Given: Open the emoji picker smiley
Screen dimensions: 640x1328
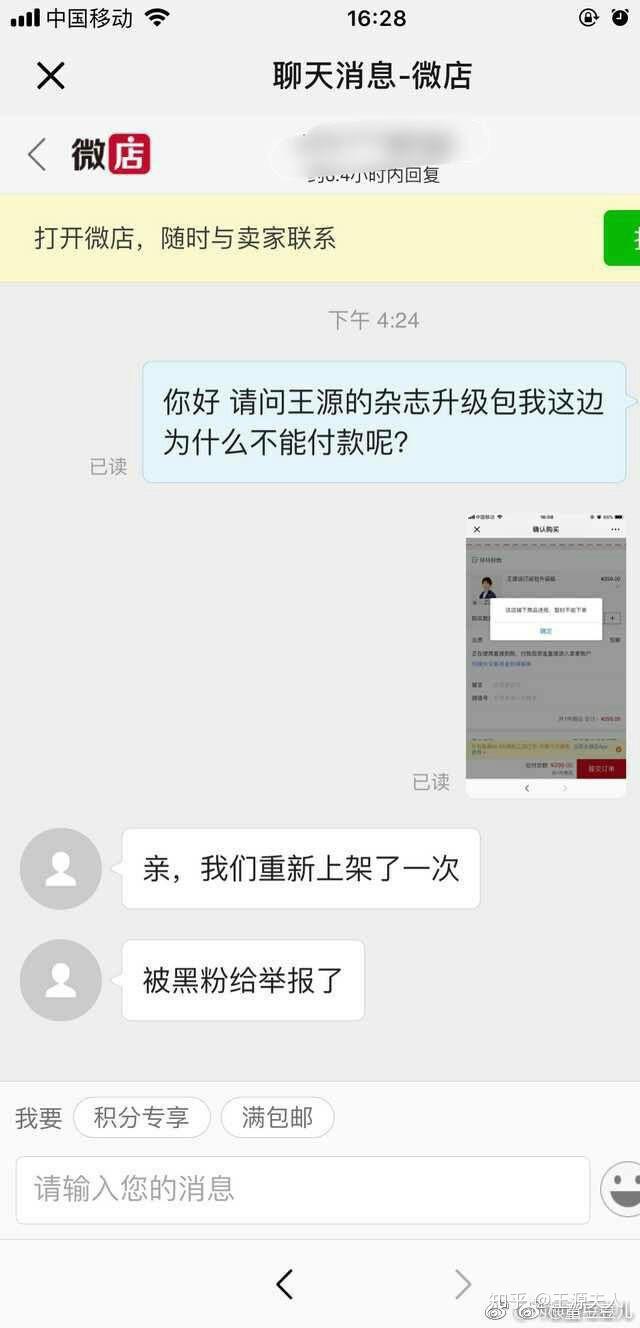Looking at the screenshot, I should coord(621,1189).
